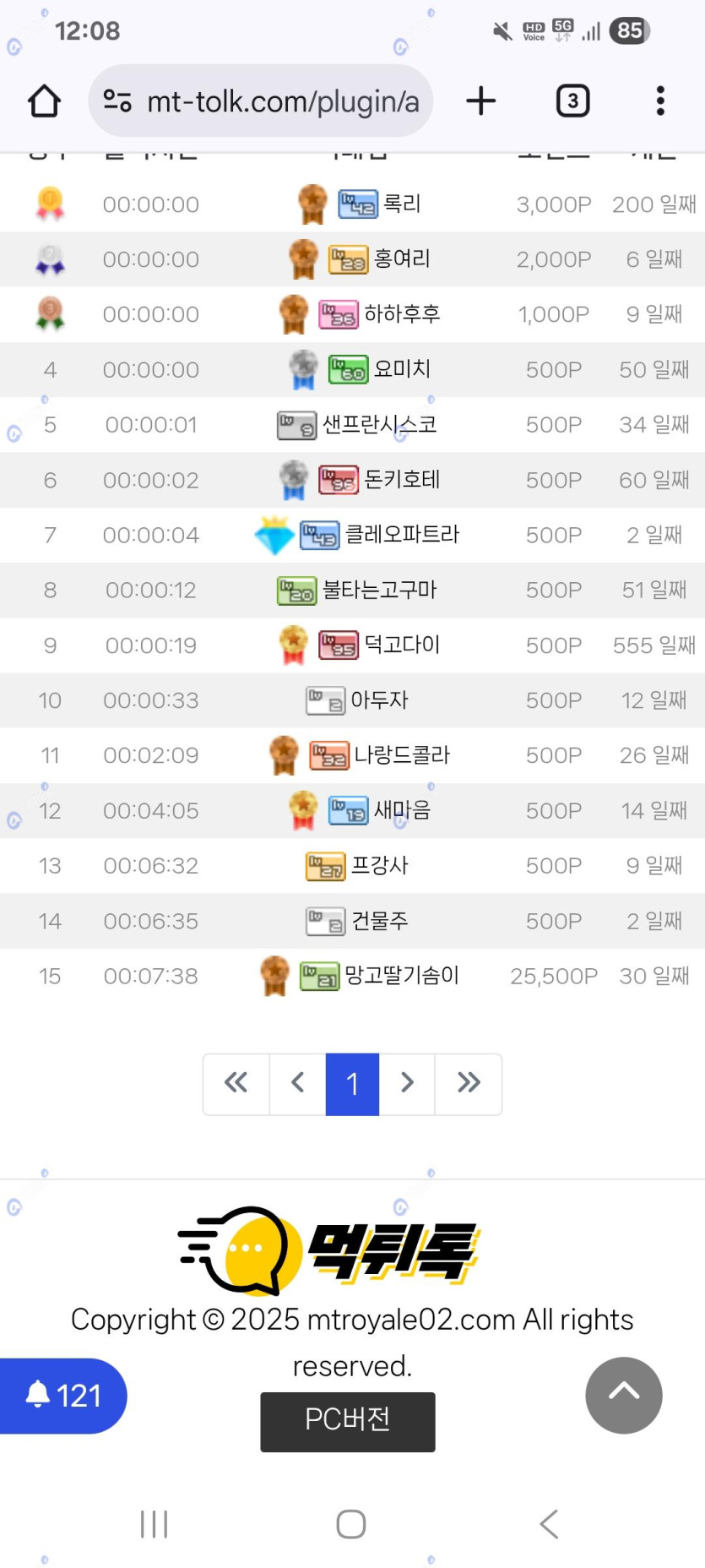Switch to the PC버전 site

pyautogui.click(x=348, y=1421)
